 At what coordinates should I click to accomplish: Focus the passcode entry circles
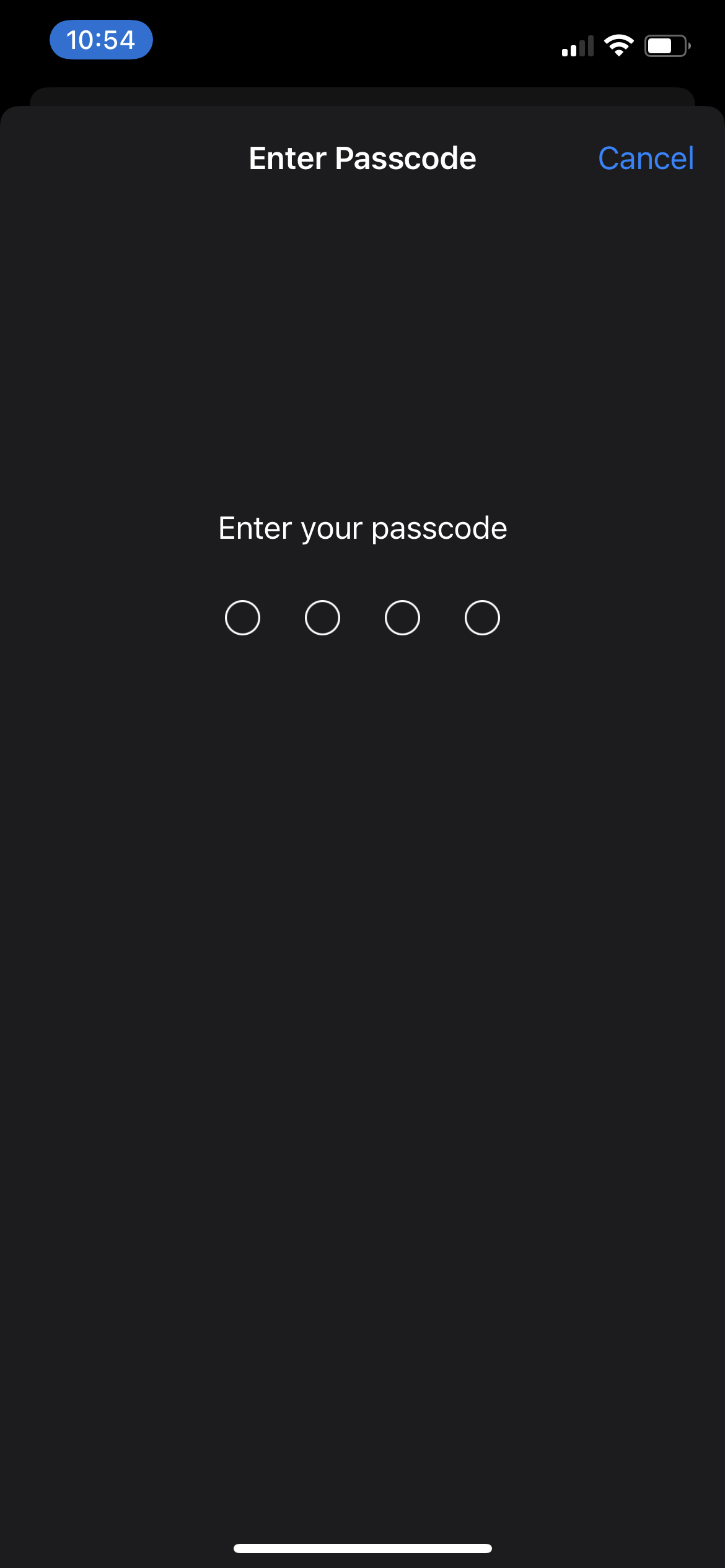coord(362,617)
